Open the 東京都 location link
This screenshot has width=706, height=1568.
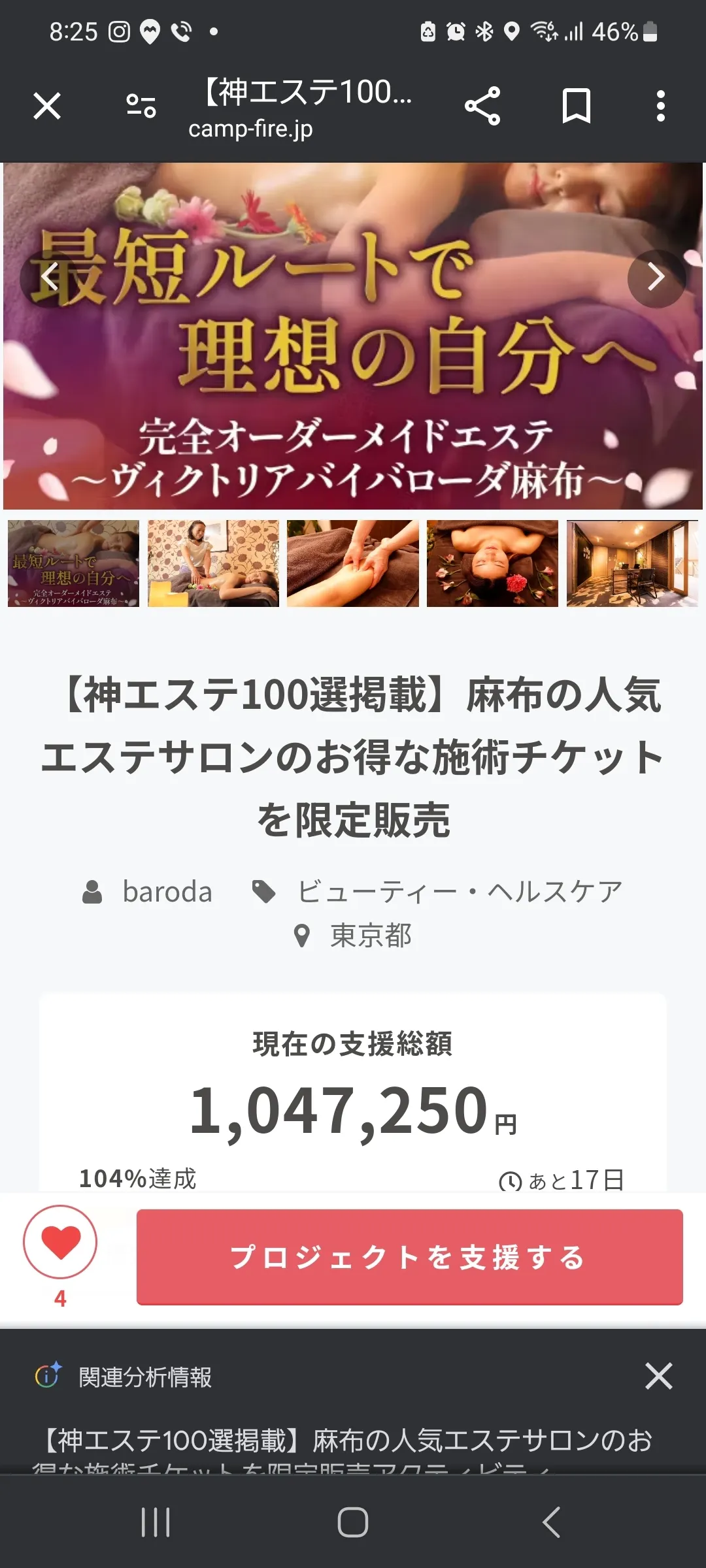(370, 936)
